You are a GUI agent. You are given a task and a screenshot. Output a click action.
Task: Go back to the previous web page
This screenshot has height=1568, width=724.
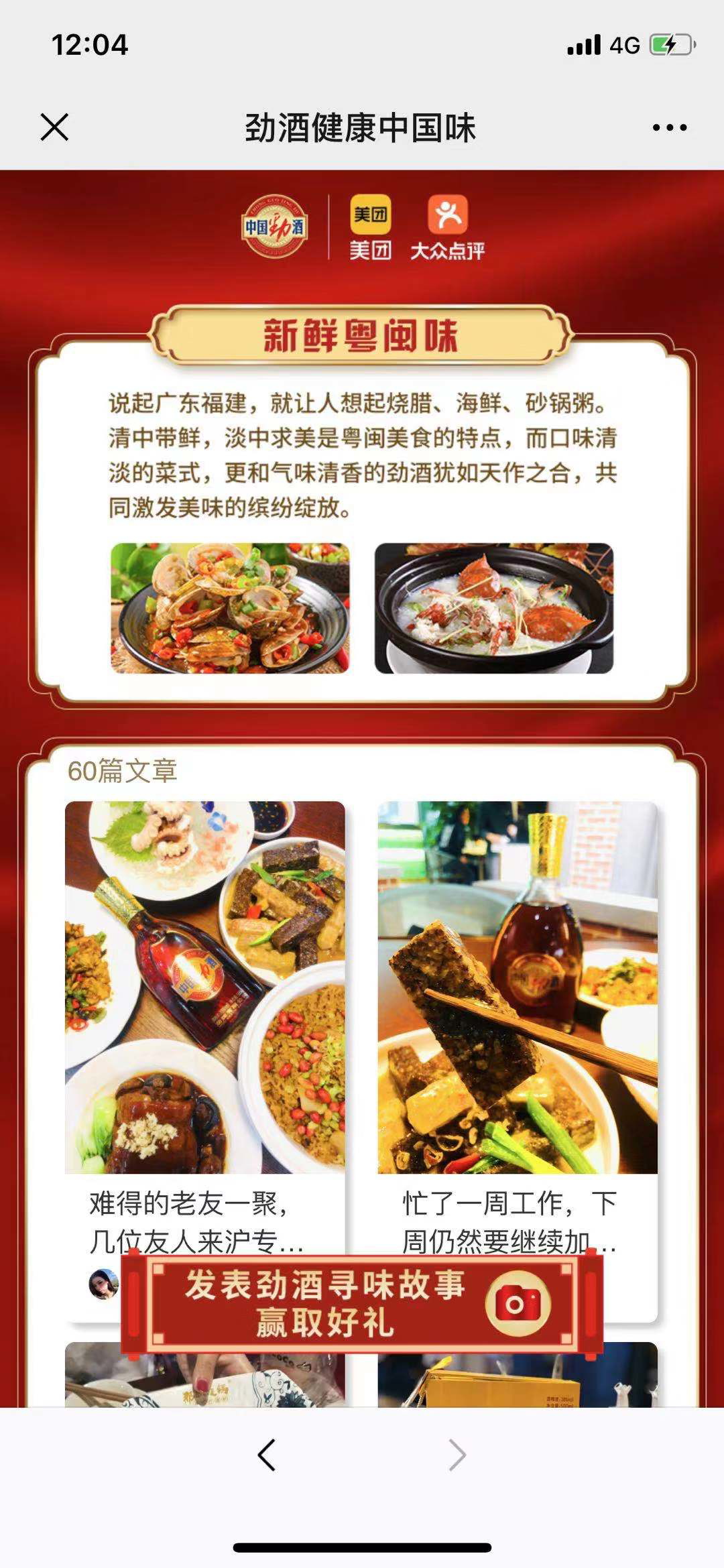point(267,1455)
